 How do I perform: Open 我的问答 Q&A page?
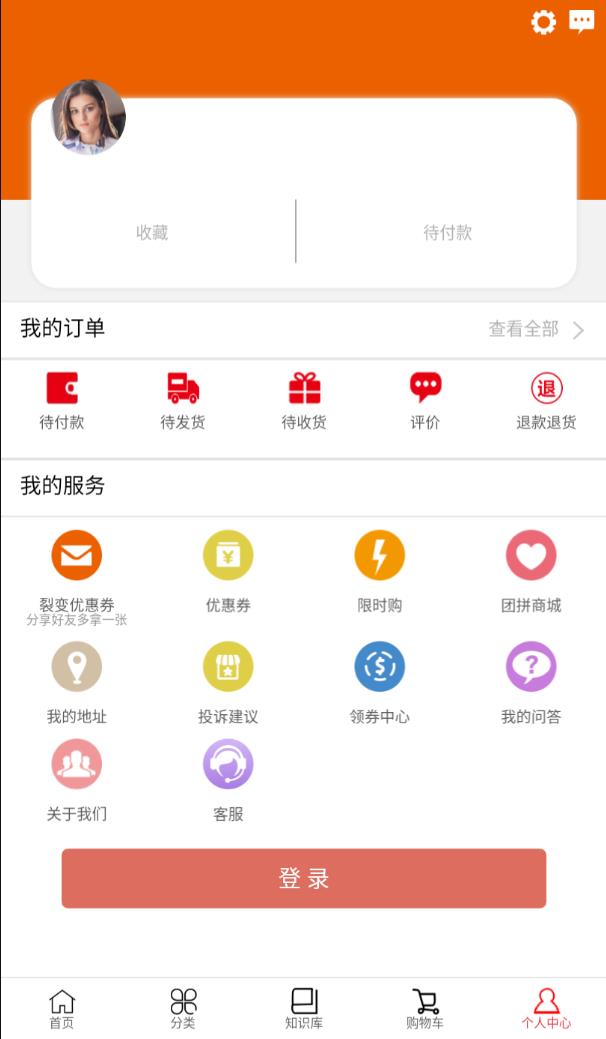click(x=531, y=680)
